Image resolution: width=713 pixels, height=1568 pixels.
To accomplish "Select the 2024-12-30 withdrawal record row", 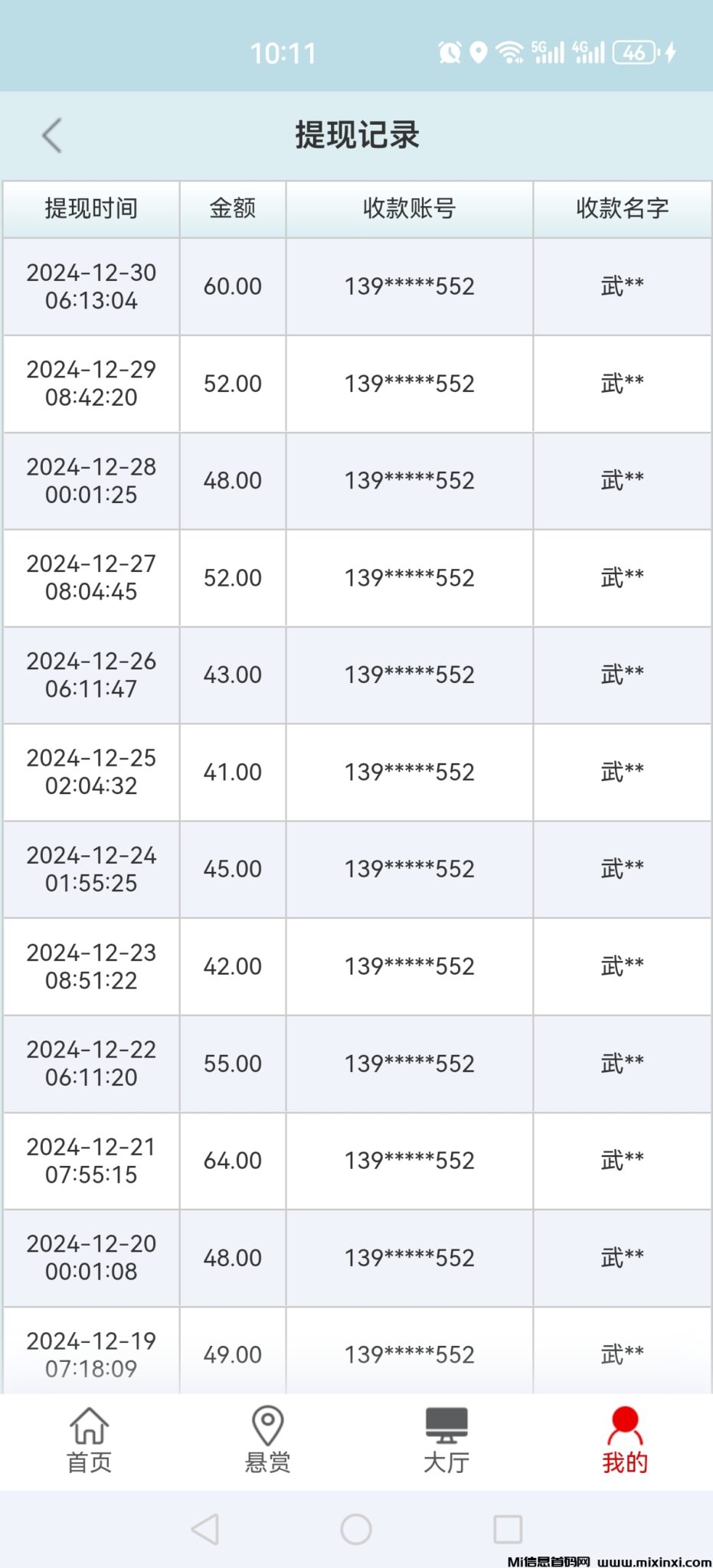I will tap(356, 286).
